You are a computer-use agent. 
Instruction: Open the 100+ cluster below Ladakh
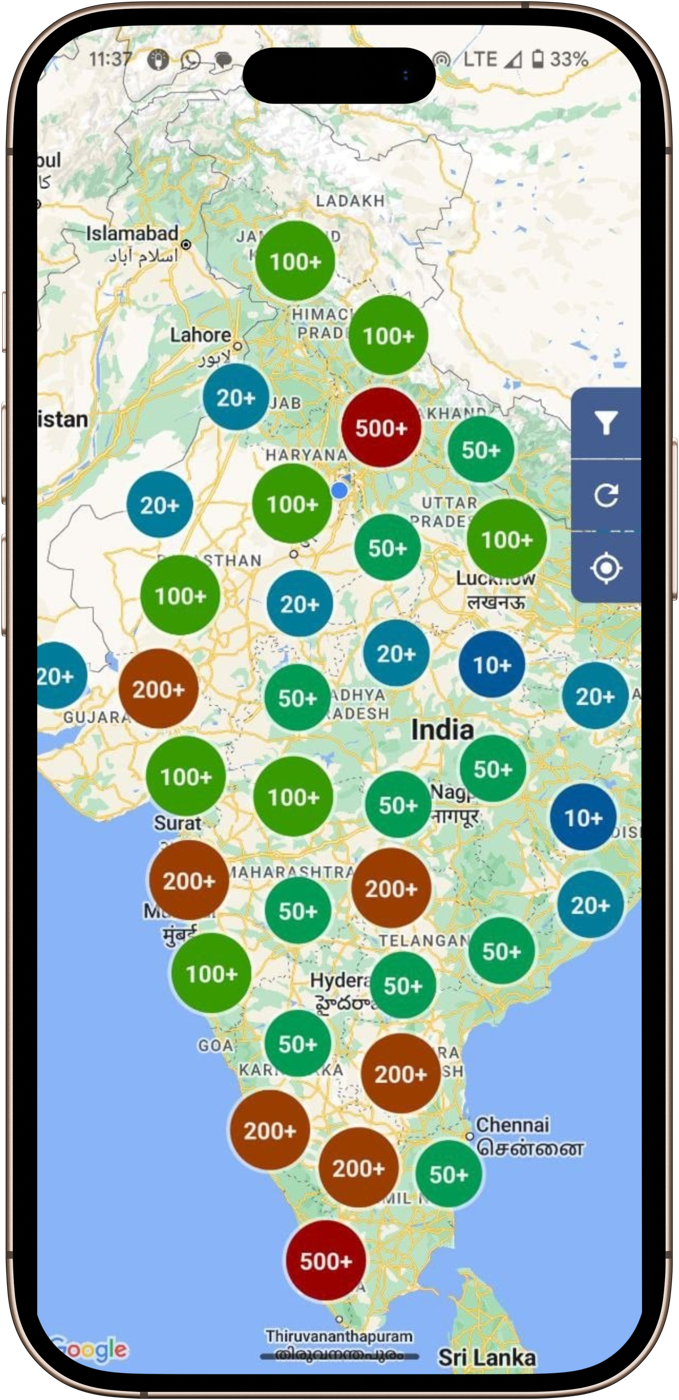click(x=295, y=261)
